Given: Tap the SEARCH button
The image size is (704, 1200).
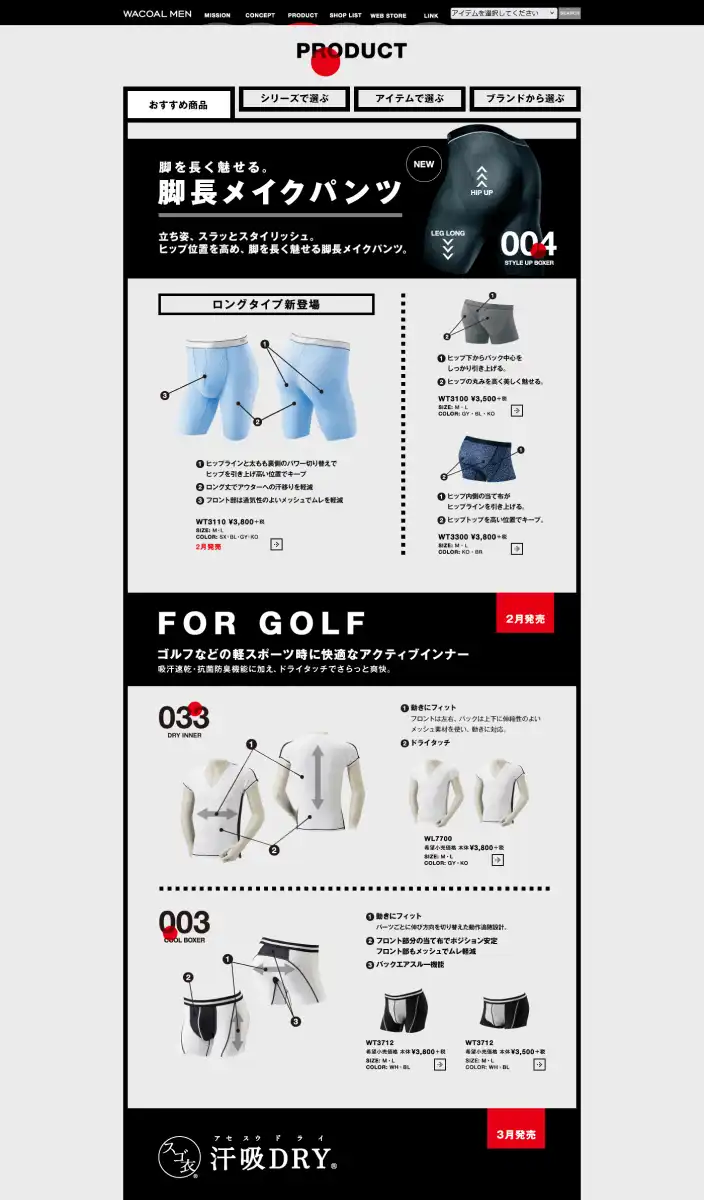Looking at the screenshot, I should (569, 13).
